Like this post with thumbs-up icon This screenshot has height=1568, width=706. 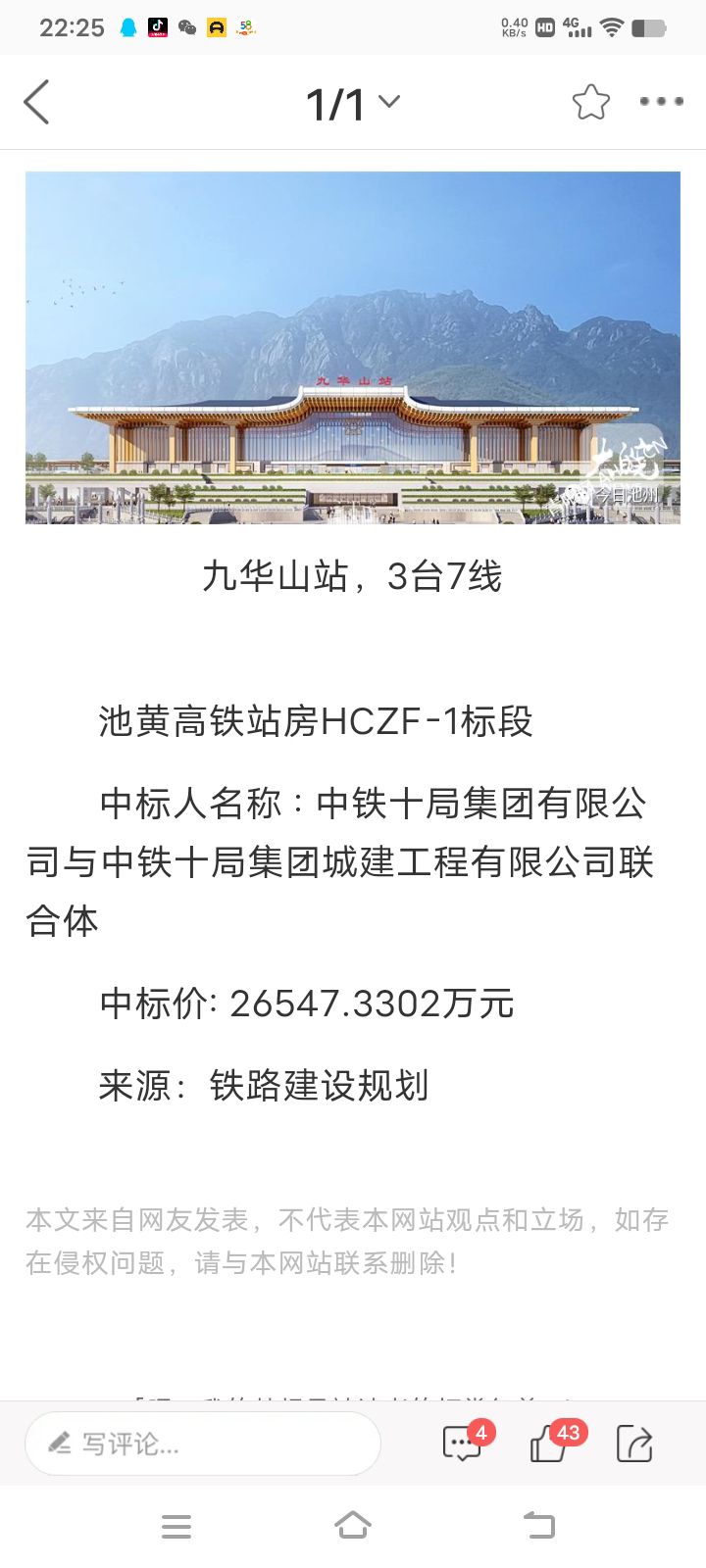tap(549, 1444)
